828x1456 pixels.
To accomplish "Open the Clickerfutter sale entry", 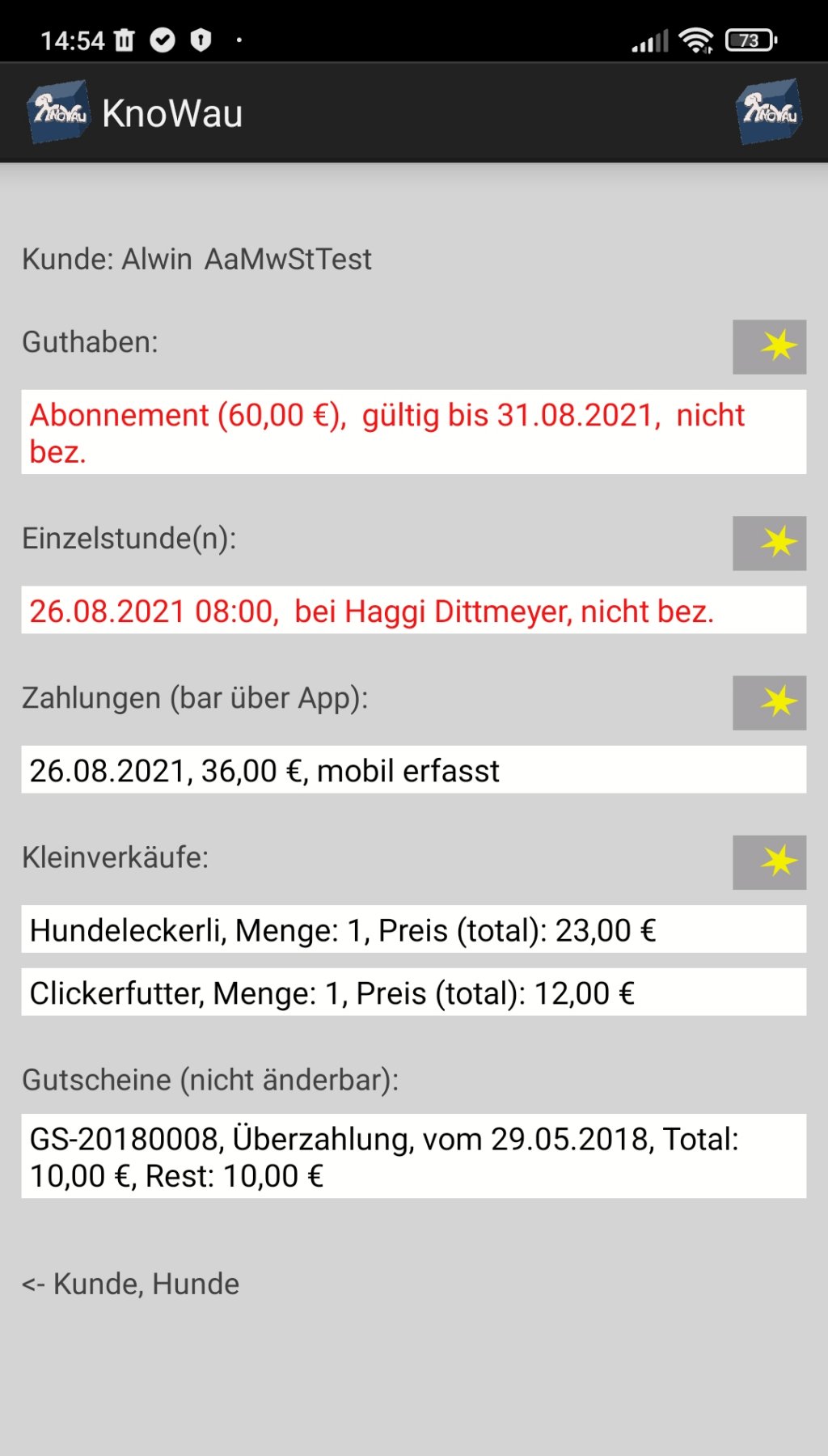I will (x=413, y=993).
